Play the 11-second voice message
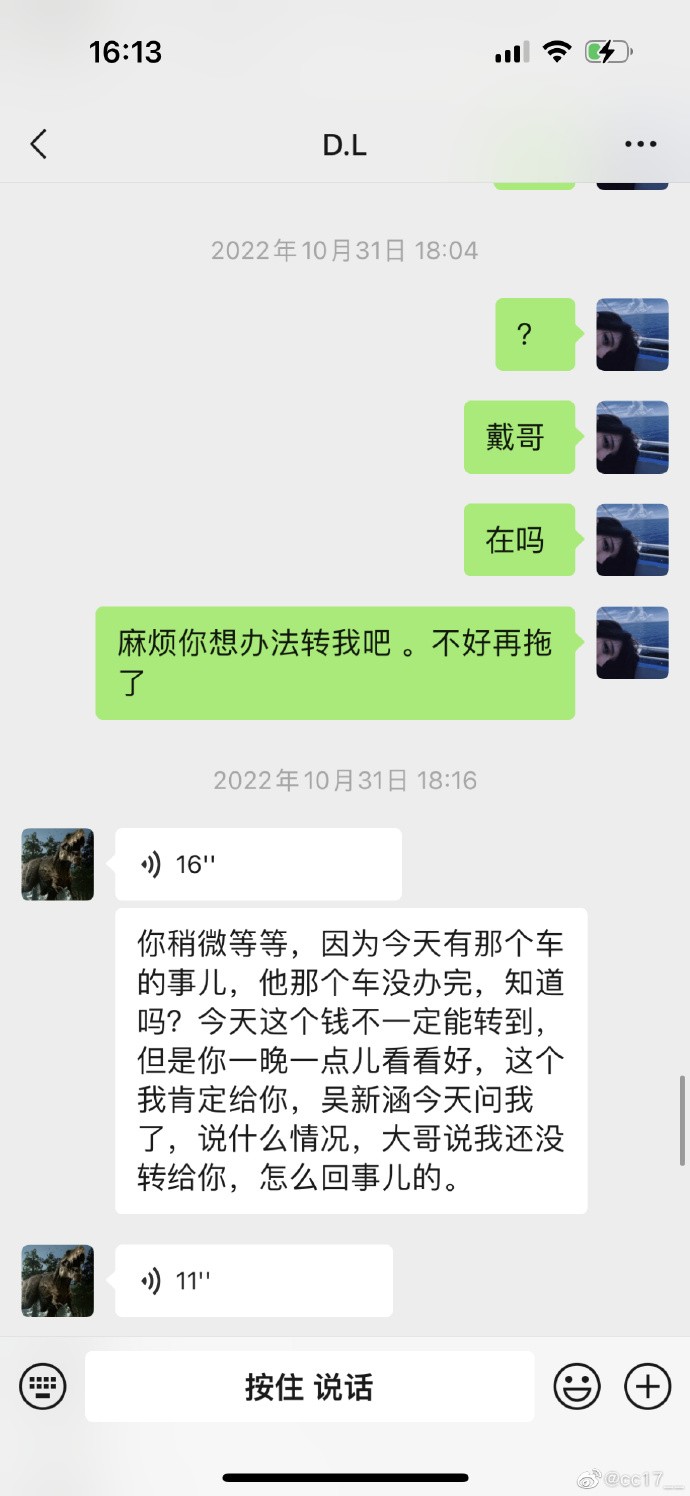The image size is (690, 1496). pyautogui.click(x=253, y=1280)
